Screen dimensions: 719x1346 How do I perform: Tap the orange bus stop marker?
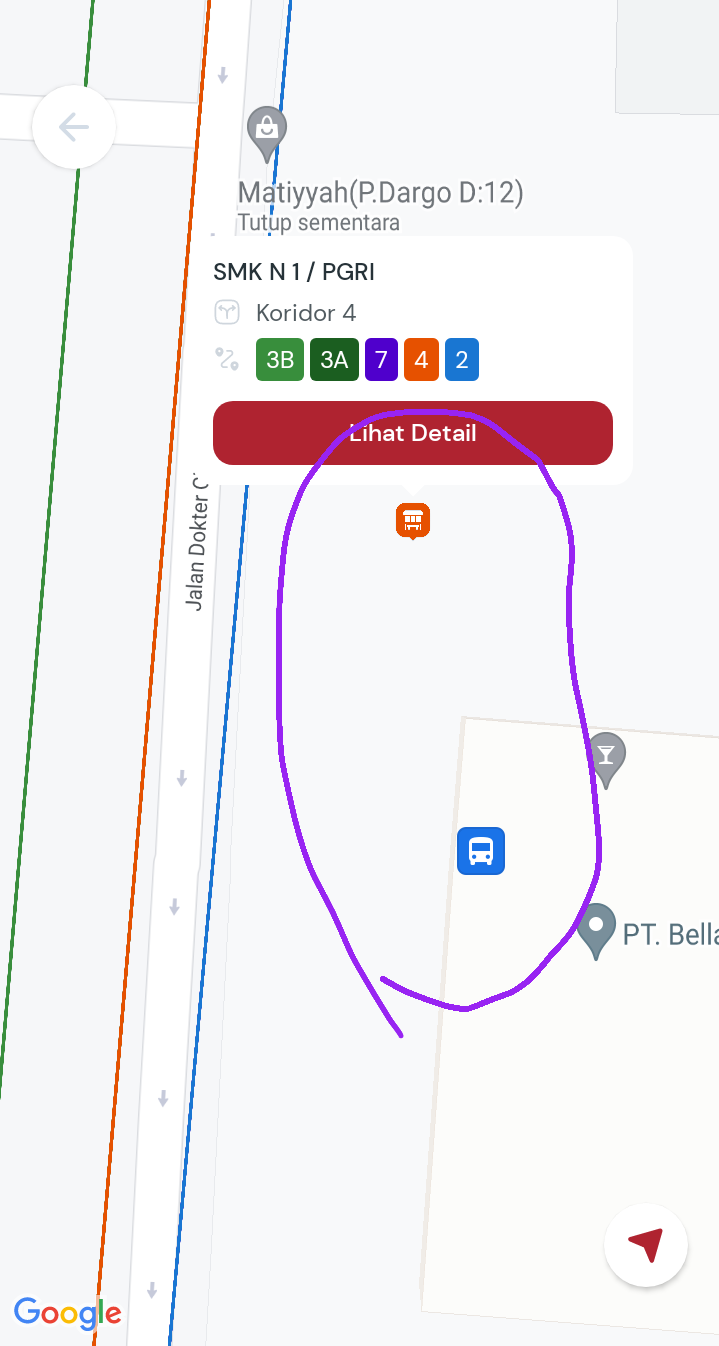click(x=412, y=520)
